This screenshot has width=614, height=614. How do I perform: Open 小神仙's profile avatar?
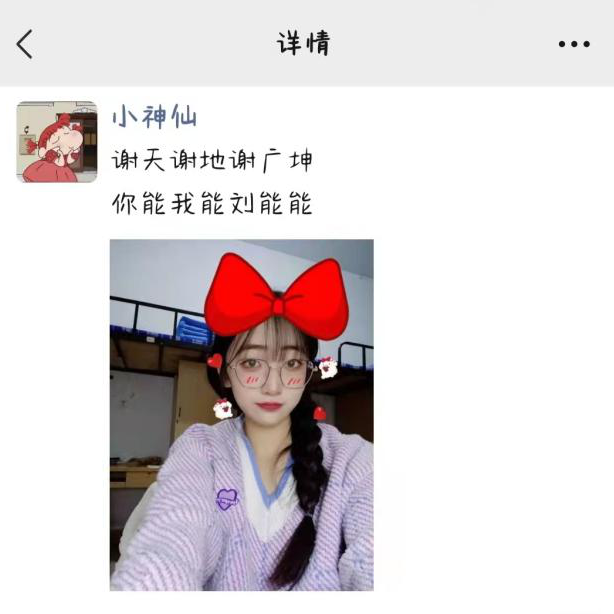pos(57,141)
